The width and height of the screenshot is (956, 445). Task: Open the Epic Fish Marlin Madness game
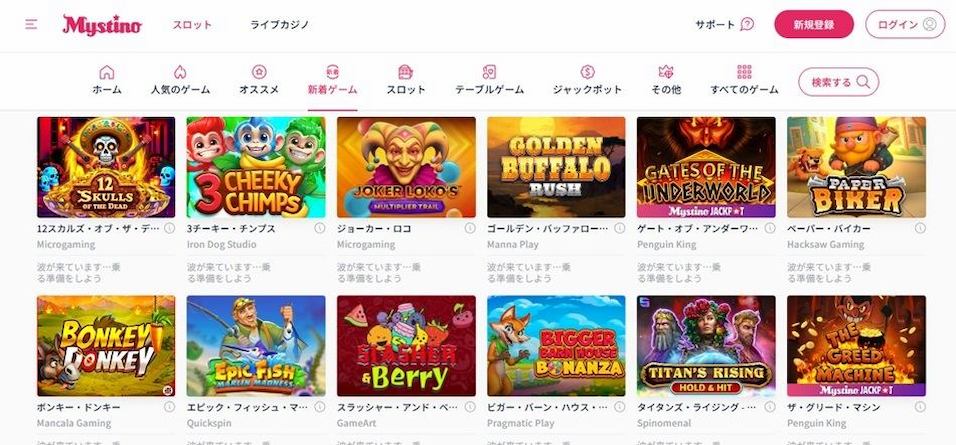(x=256, y=345)
